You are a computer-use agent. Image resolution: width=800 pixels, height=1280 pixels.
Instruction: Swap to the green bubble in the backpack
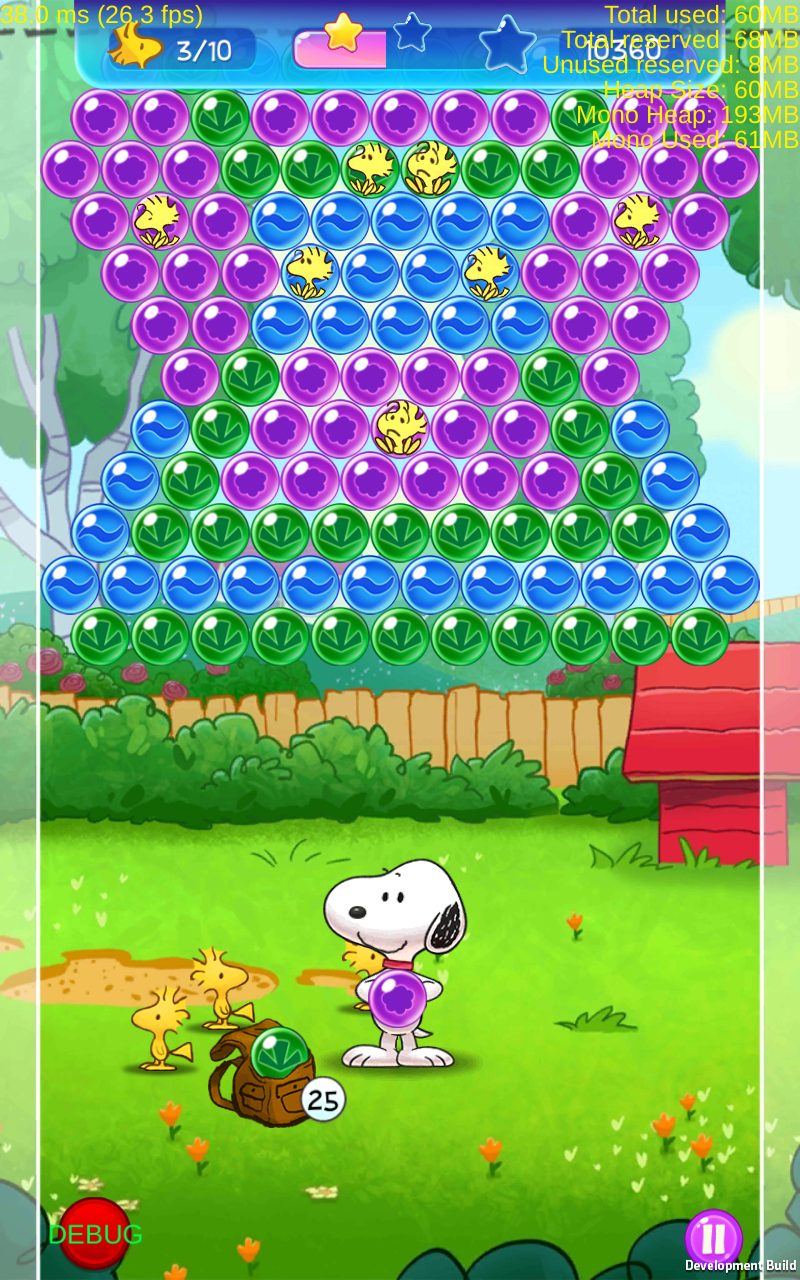click(279, 1054)
